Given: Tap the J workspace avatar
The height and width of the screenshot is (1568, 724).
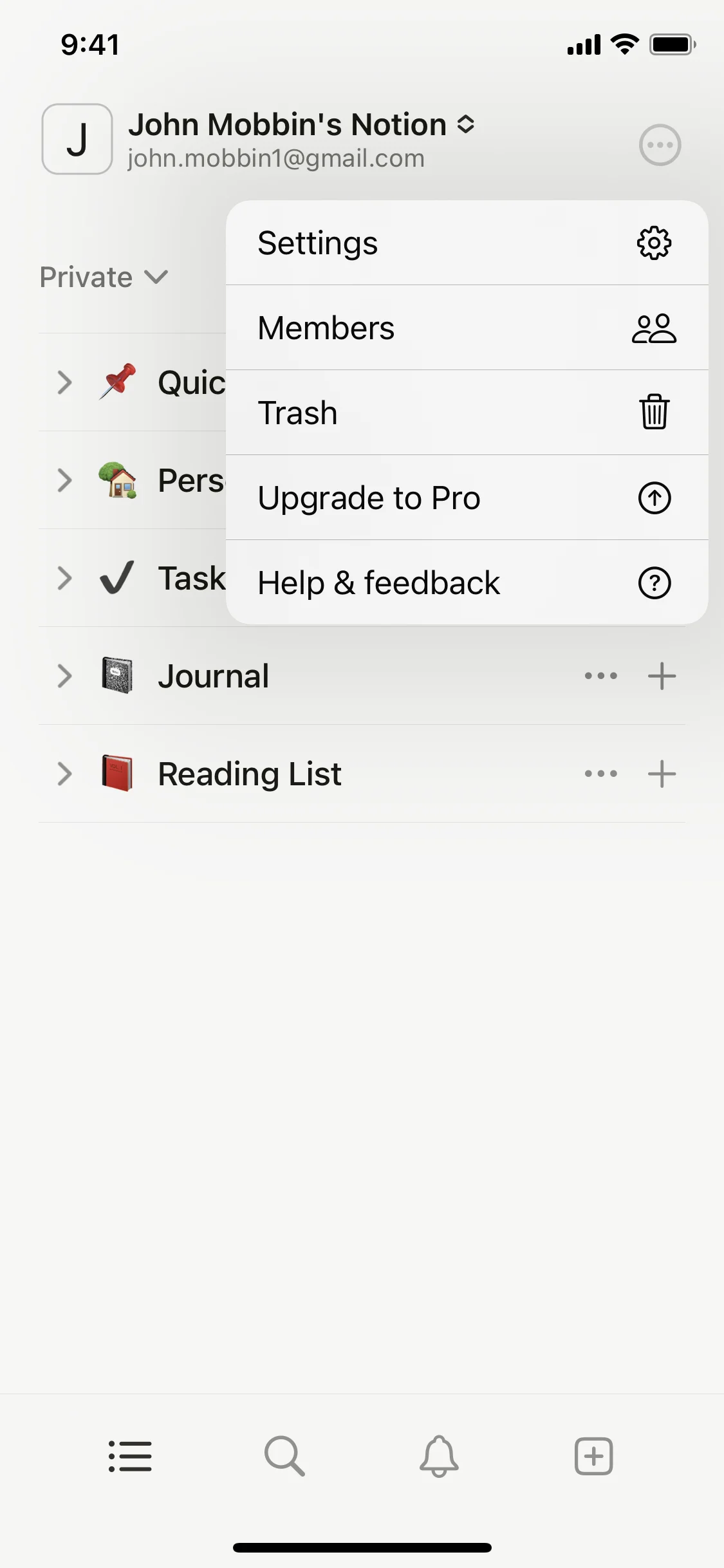Looking at the screenshot, I should pyautogui.click(x=77, y=138).
